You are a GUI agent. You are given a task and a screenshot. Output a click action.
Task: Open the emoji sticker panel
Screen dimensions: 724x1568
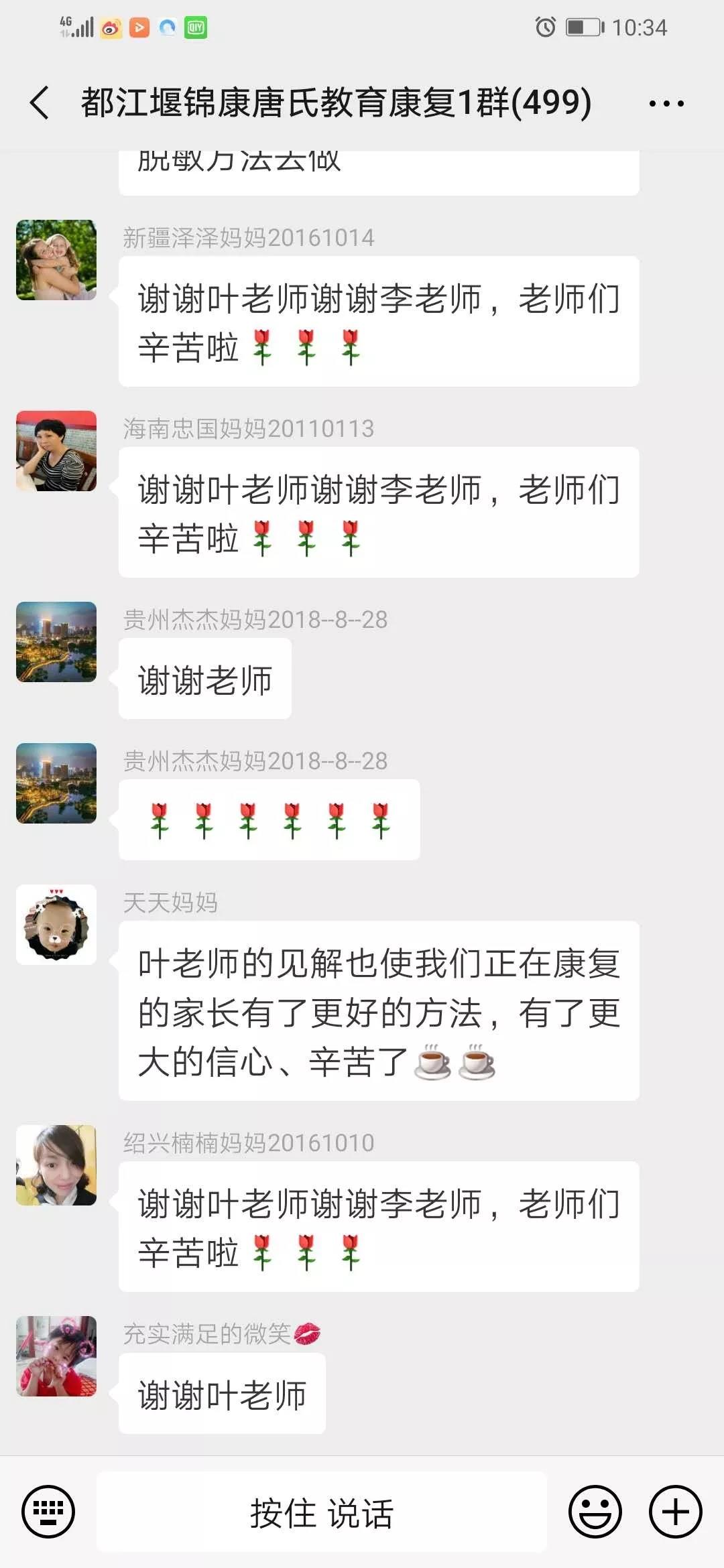point(595,1512)
